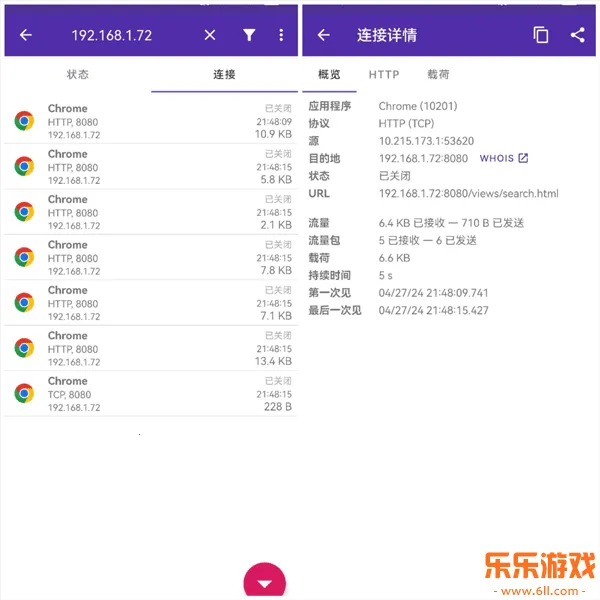Image resolution: width=600 pixels, height=600 pixels.
Task: View the Chrome connection of 7.8 KB
Action: (x=152, y=257)
